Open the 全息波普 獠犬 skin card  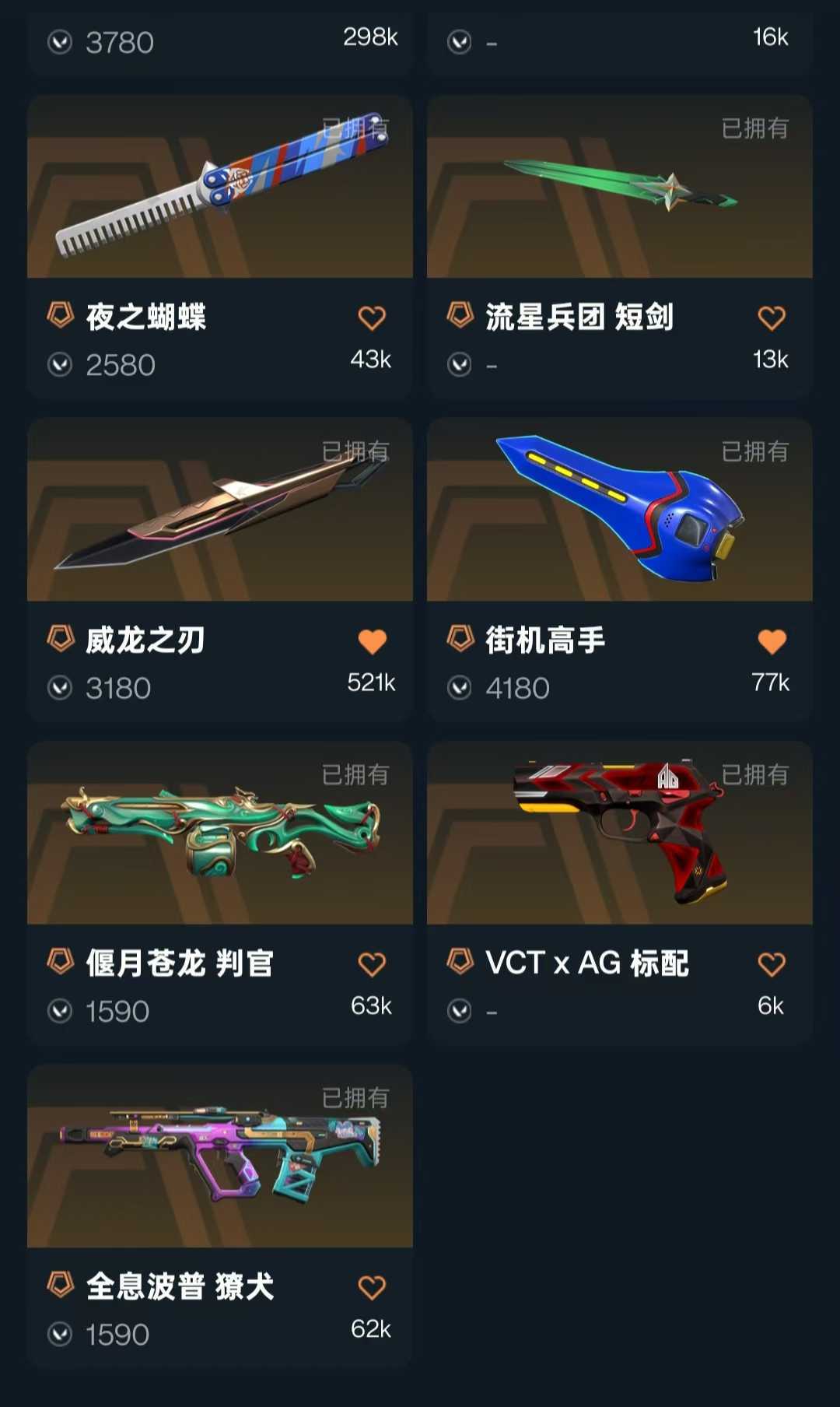click(x=220, y=1217)
